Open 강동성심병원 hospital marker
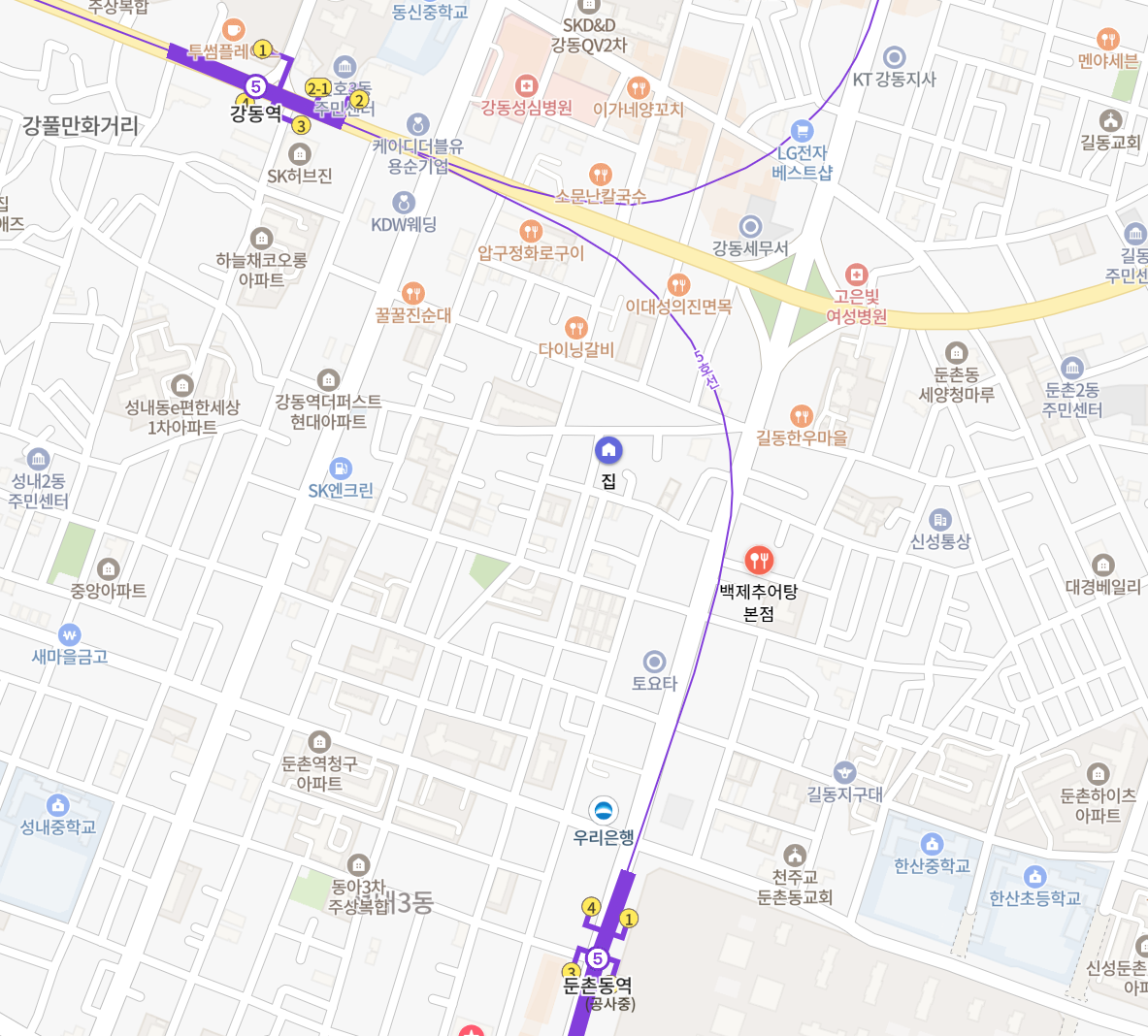Image resolution: width=1148 pixels, height=1036 pixels. point(527,85)
